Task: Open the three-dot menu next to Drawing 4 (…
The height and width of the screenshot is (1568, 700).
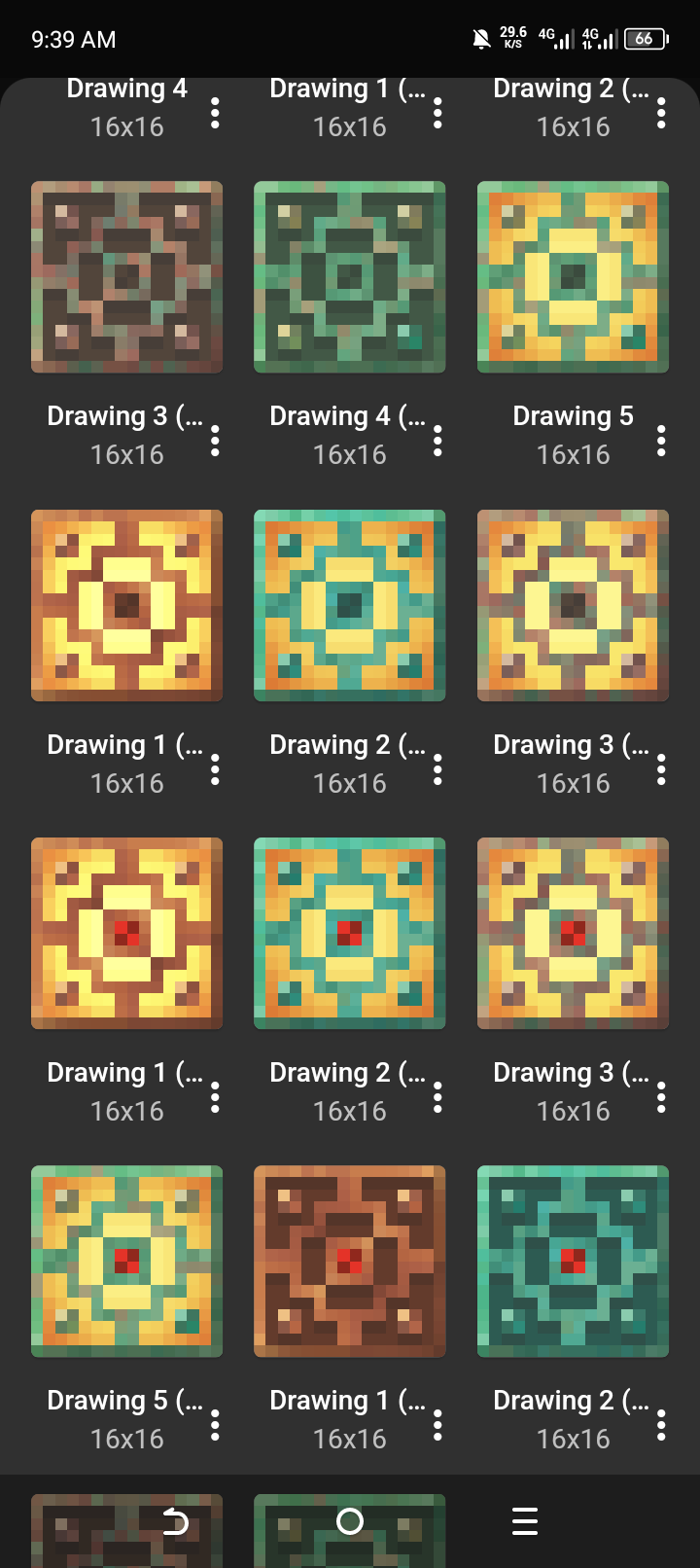Action: [437, 441]
